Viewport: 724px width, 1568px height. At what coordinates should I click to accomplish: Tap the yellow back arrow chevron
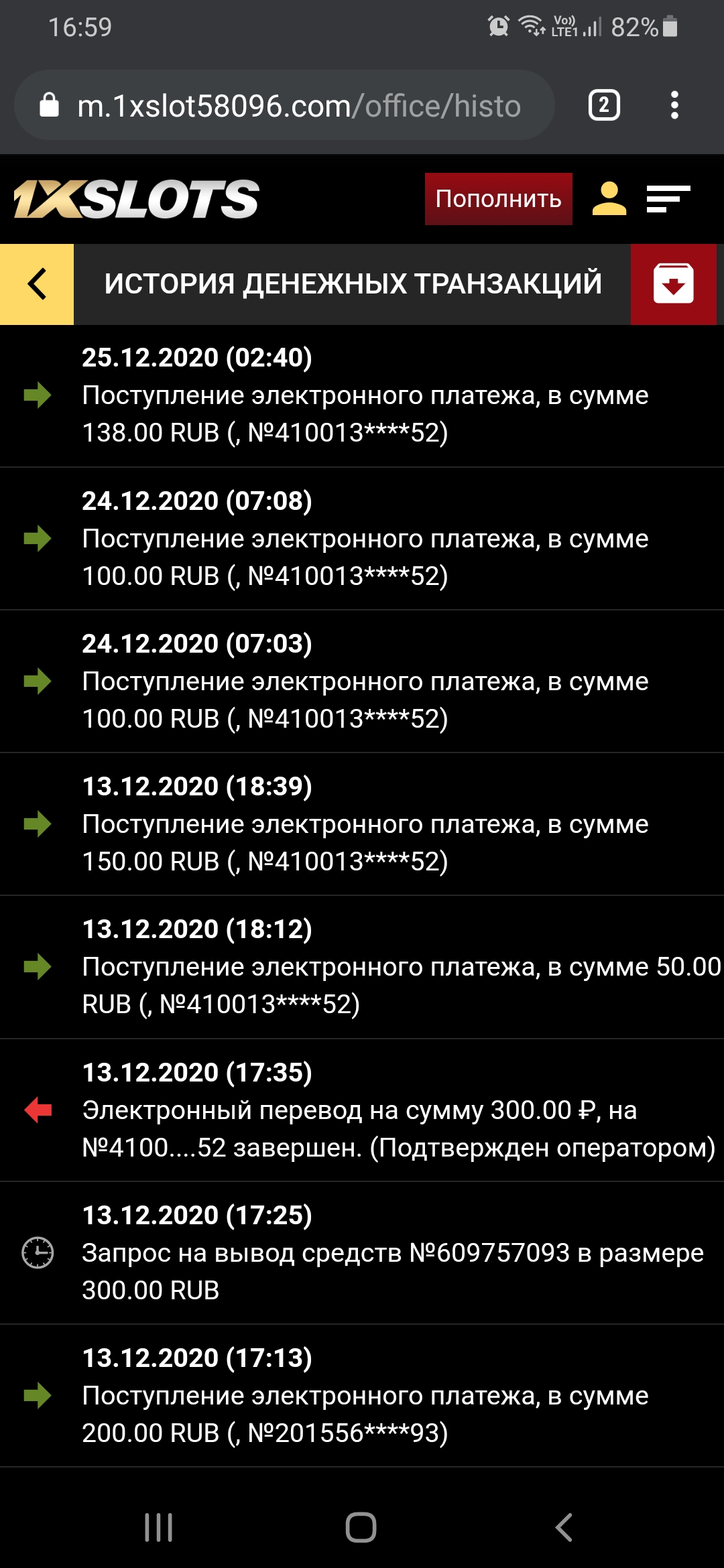pyautogui.click(x=36, y=284)
